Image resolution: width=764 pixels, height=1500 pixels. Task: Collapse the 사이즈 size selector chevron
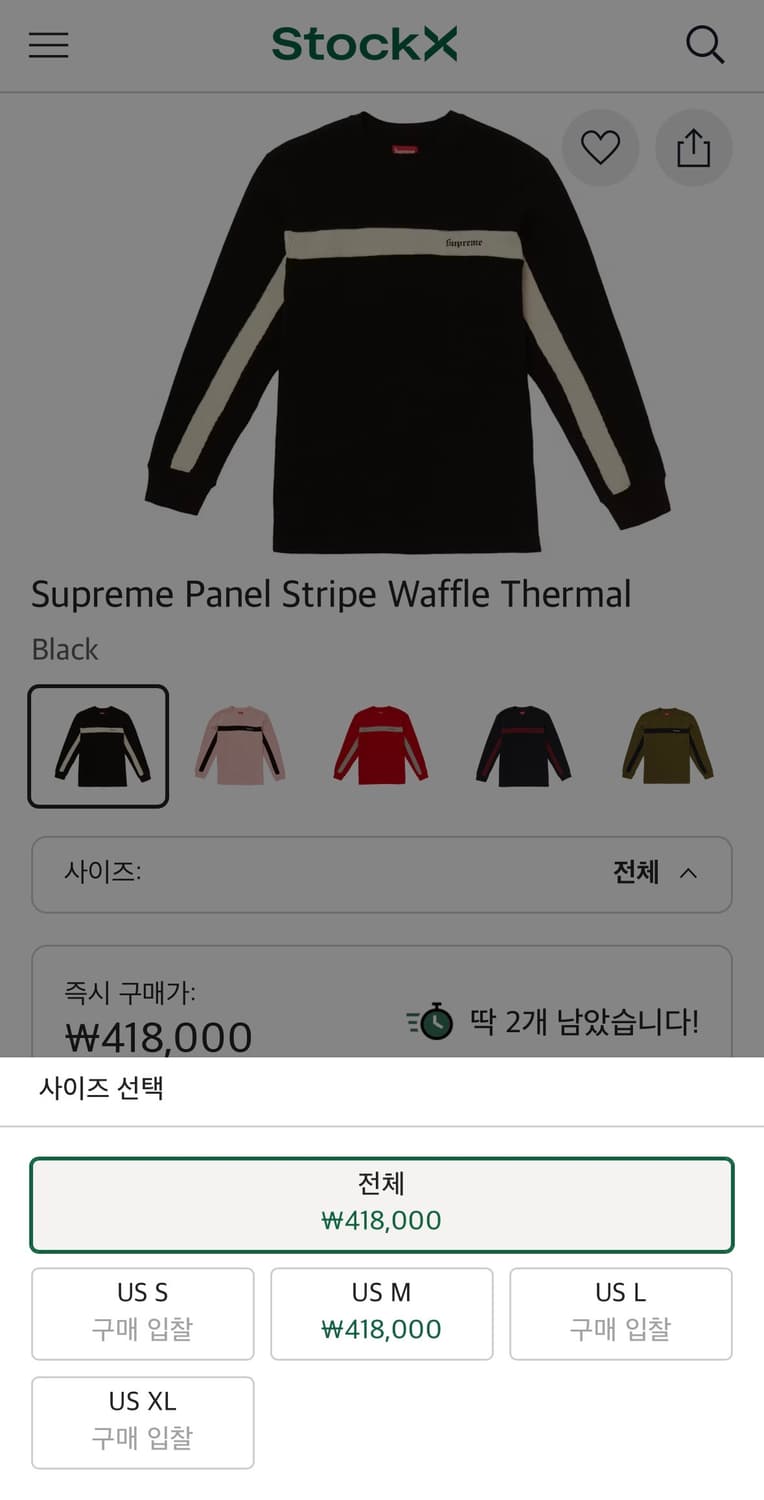tap(688, 873)
